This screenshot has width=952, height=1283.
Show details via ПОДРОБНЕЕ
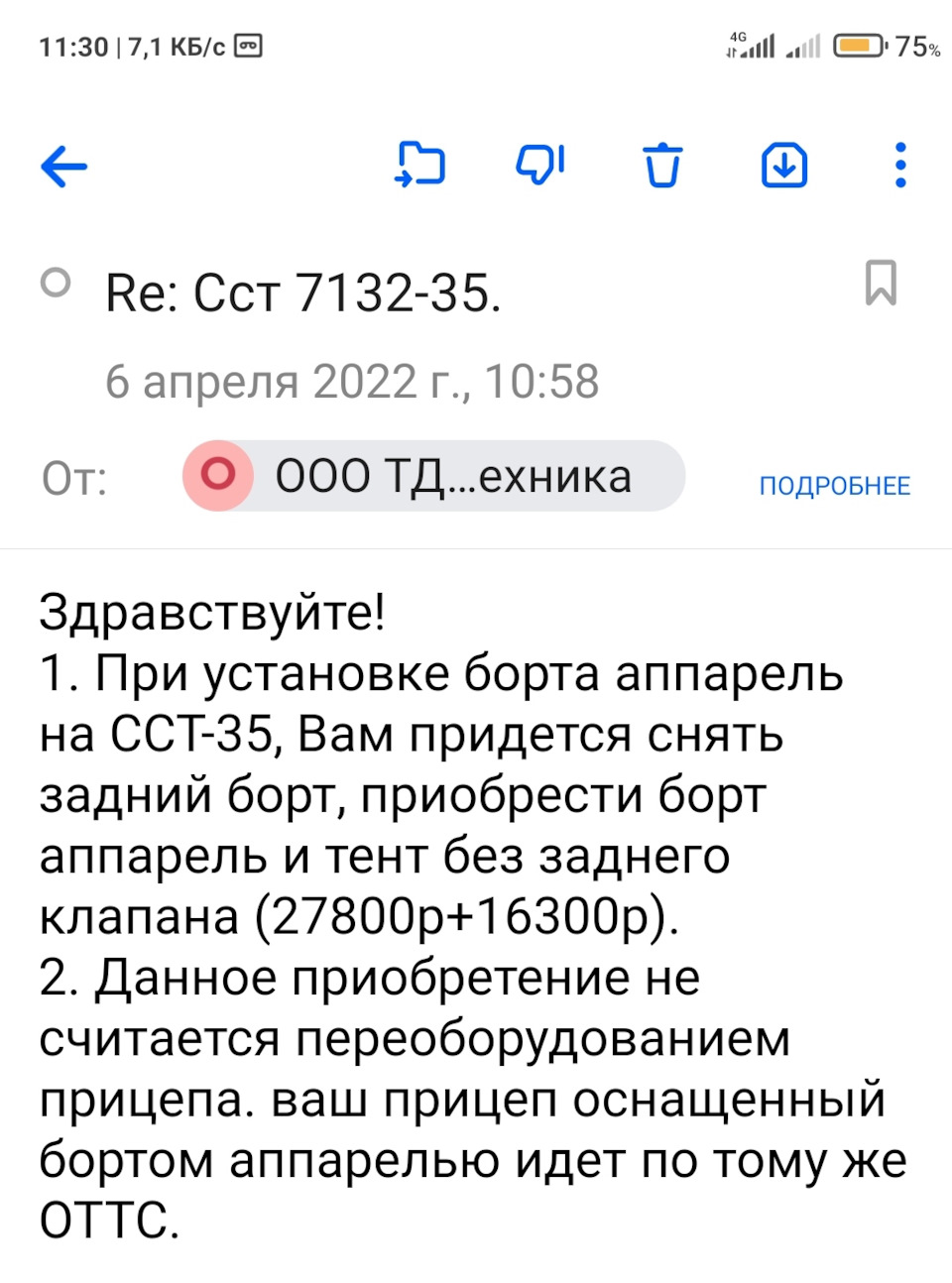pos(834,486)
